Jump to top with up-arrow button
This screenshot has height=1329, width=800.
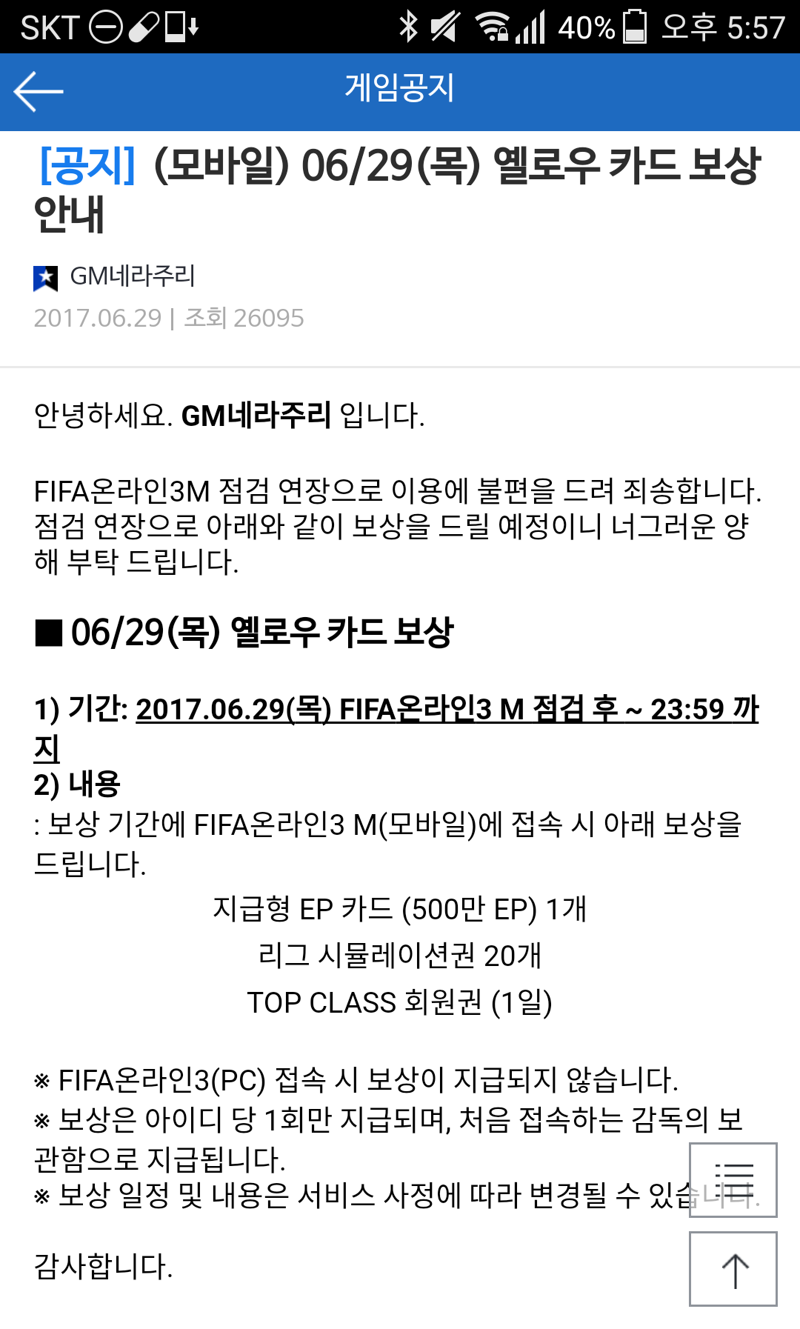click(734, 1269)
